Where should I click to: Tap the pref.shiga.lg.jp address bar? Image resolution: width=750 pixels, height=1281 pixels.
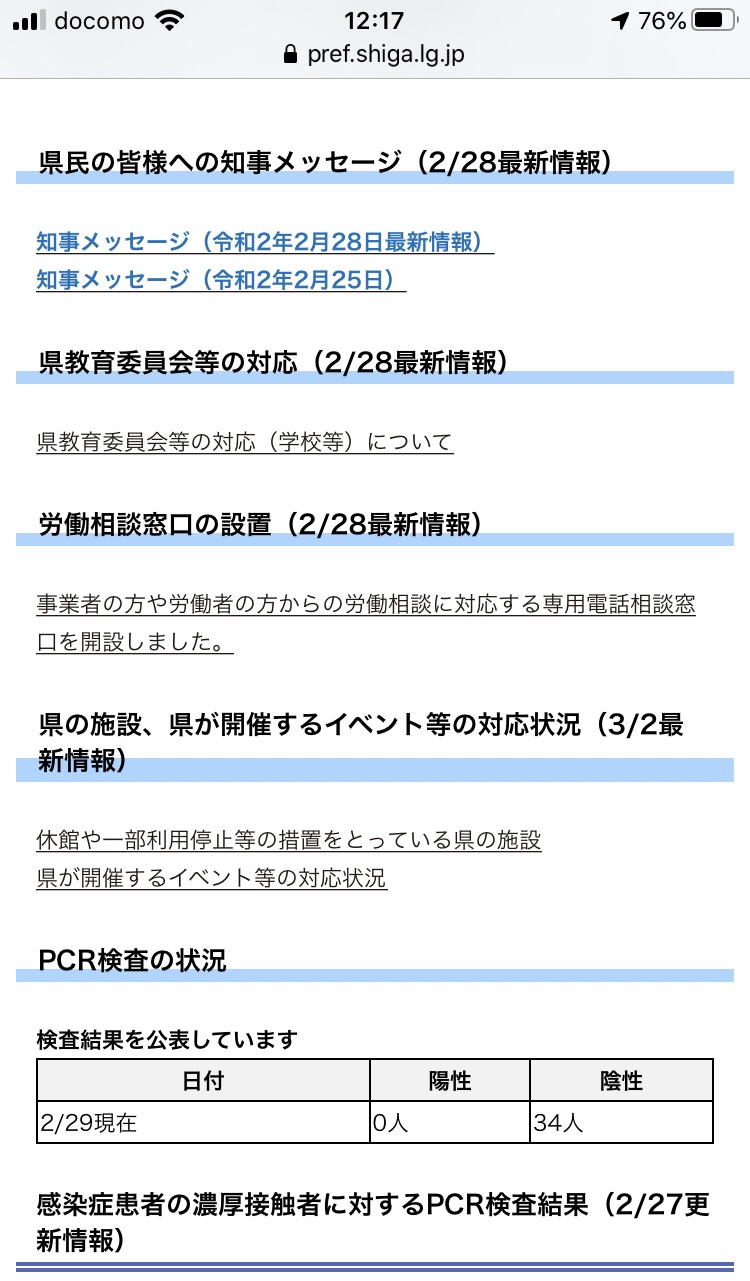tap(375, 54)
